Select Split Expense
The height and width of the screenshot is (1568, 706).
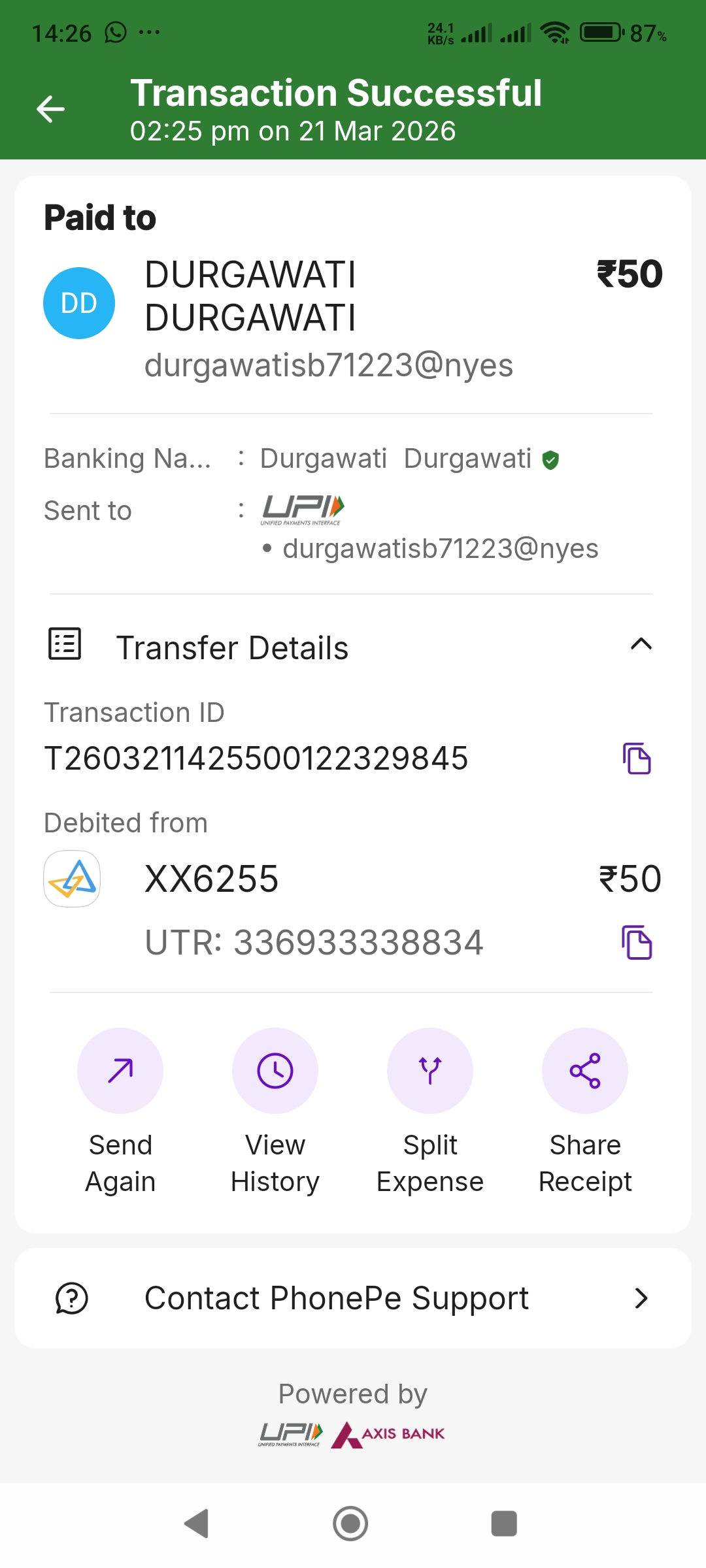point(430,1071)
